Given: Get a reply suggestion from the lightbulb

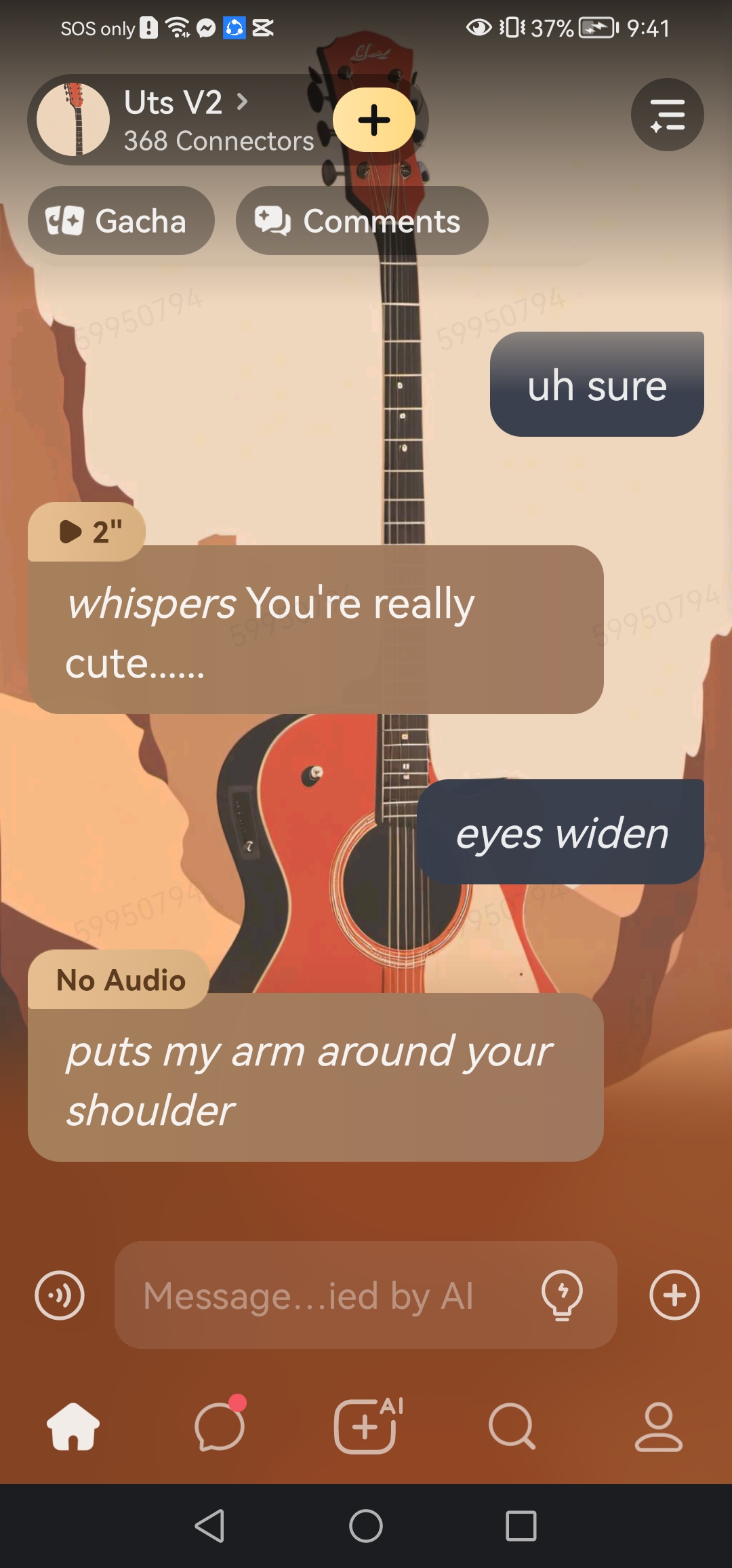Looking at the screenshot, I should (x=562, y=1295).
